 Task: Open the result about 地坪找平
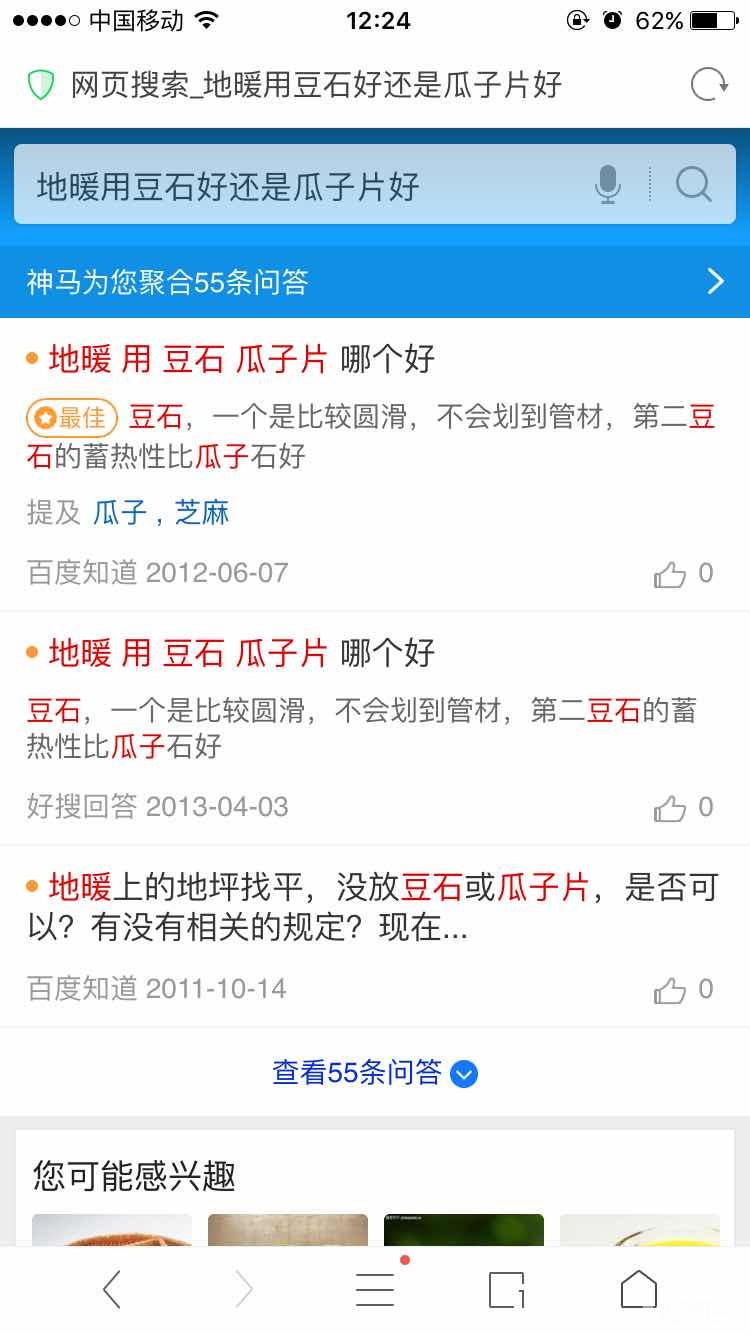[x=372, y=906]
